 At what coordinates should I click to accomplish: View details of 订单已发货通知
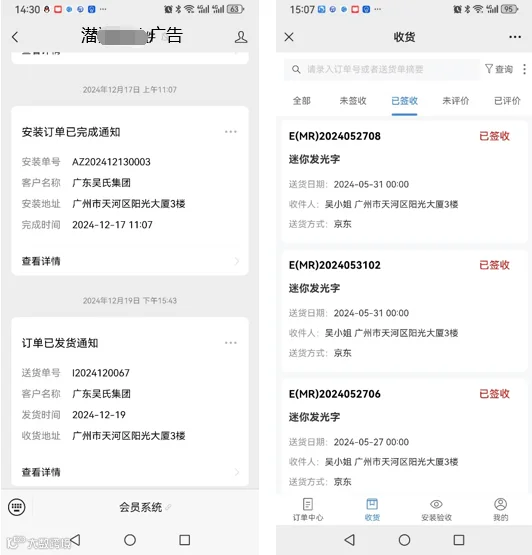coord(130,472)
